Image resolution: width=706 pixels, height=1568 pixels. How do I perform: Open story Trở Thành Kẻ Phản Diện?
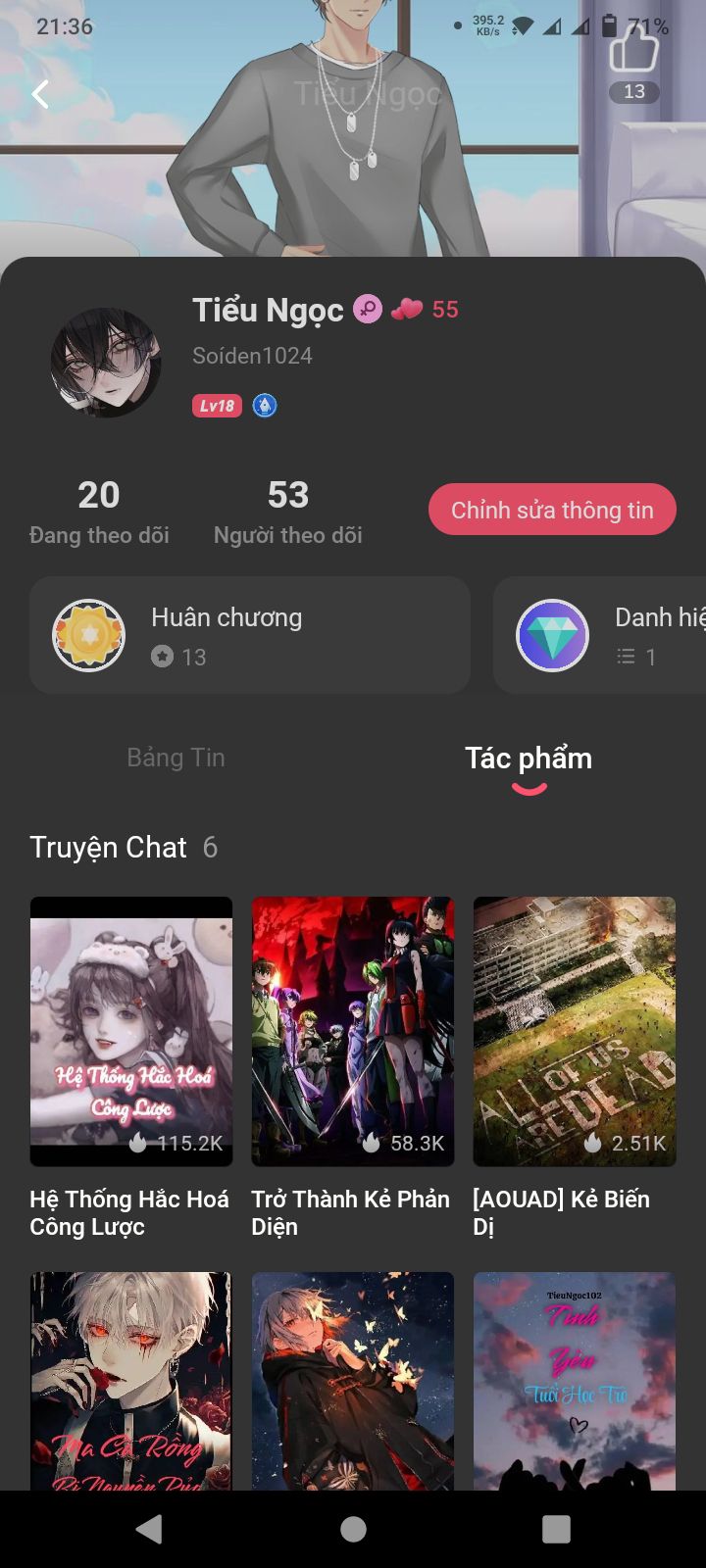[353, 1031]
